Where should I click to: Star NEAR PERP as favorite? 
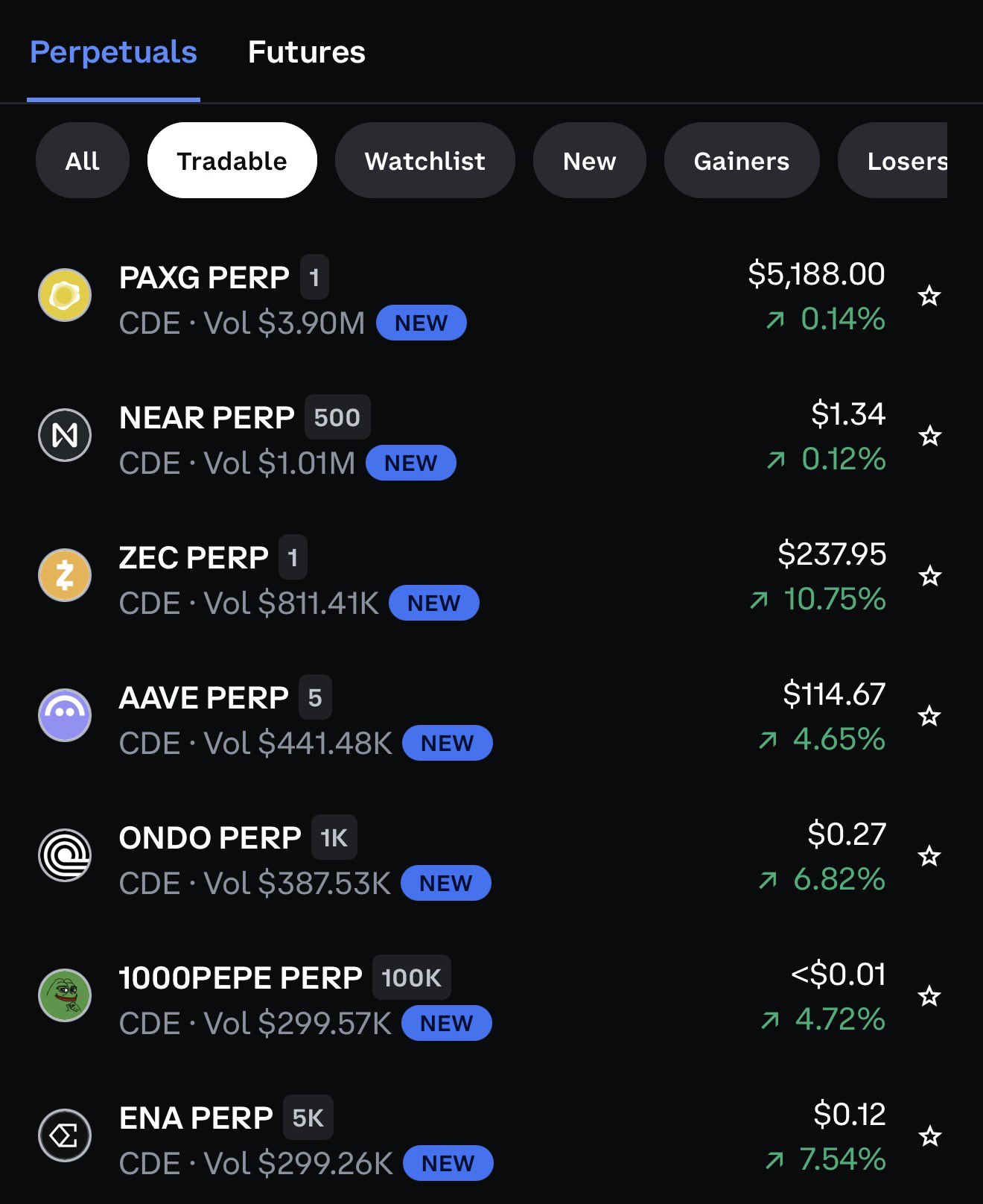(929, 437)
